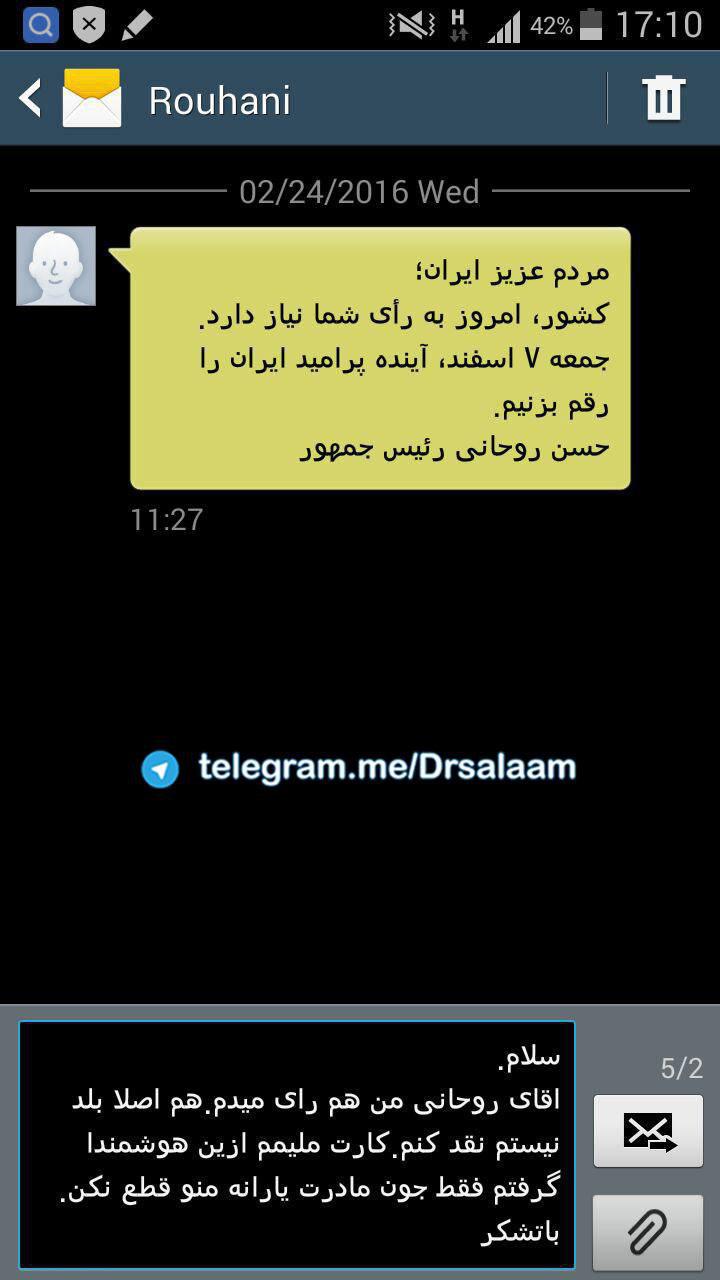The image size is (720, 1280).
Task: Send the drafted SMS message
Action: (x=648, y=1130)
